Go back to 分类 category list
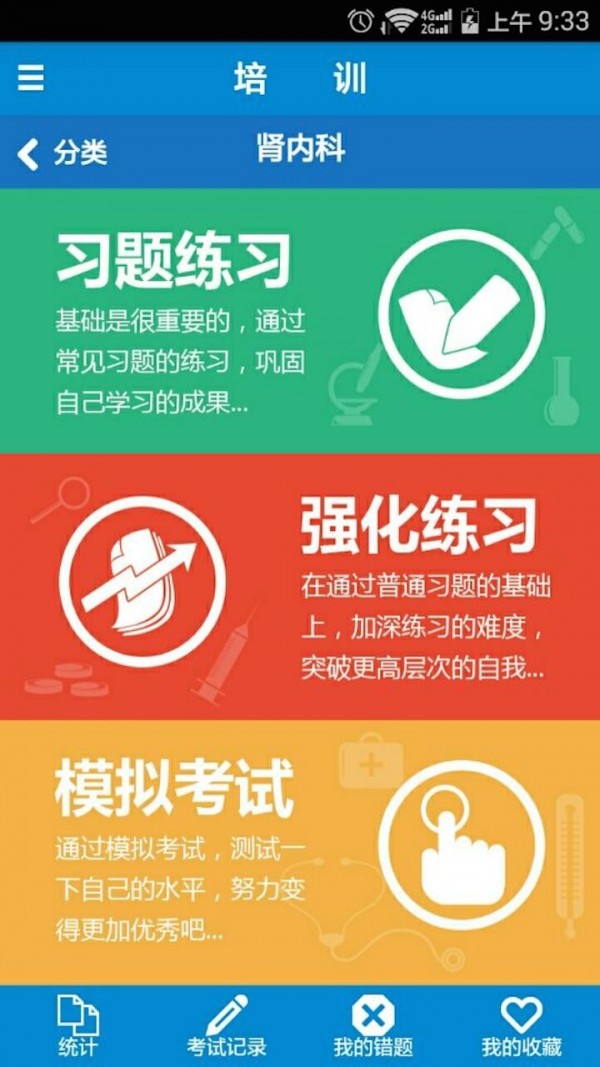The width and height of the screenshot is (600, 1067). click(x=62, y=153)
